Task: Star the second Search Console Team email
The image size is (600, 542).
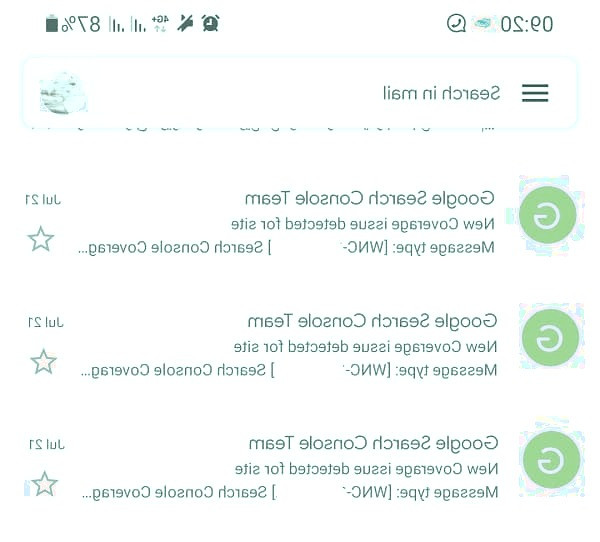Action: click(x=43, y=361)
